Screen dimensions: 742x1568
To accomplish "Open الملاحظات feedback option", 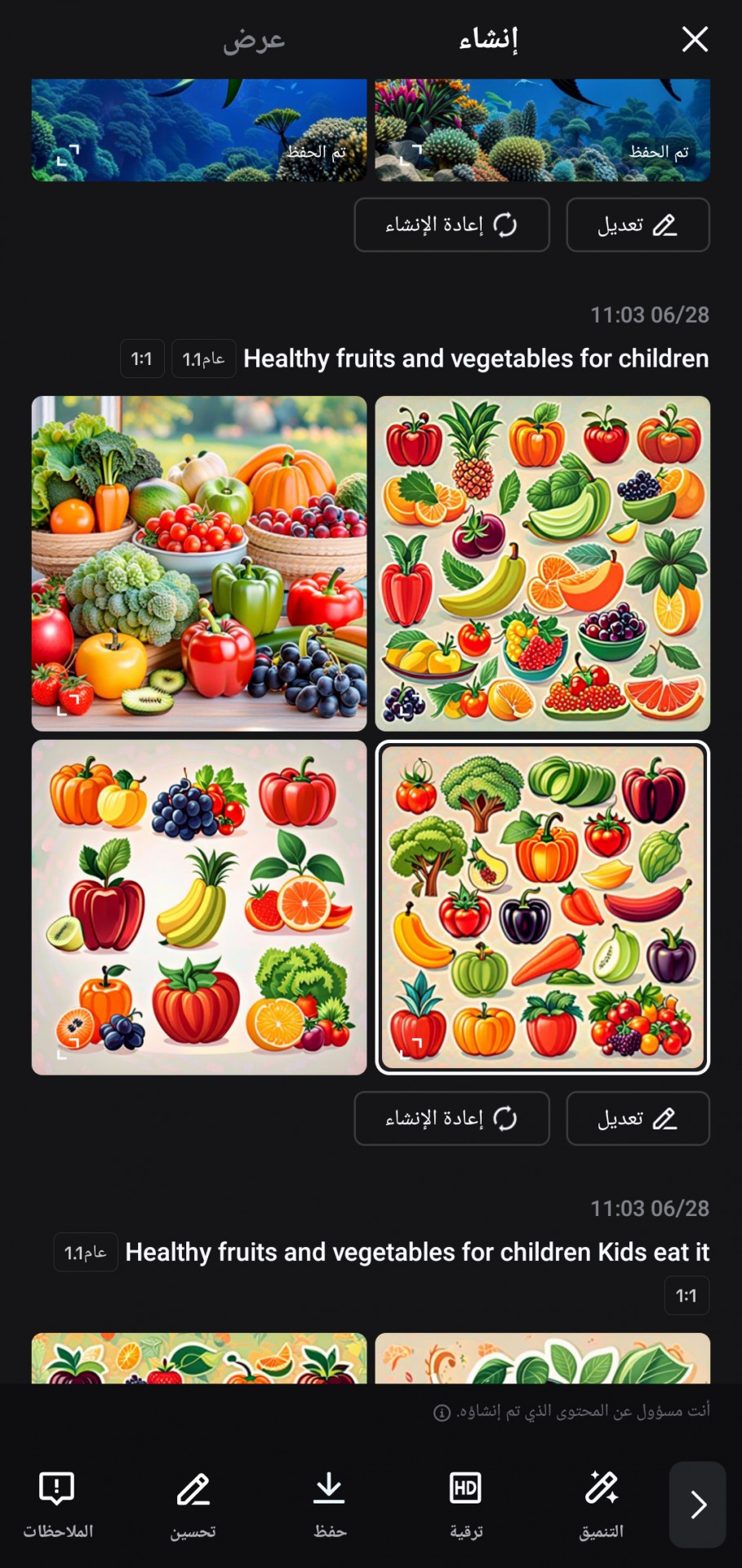I will coord(57,1504).
